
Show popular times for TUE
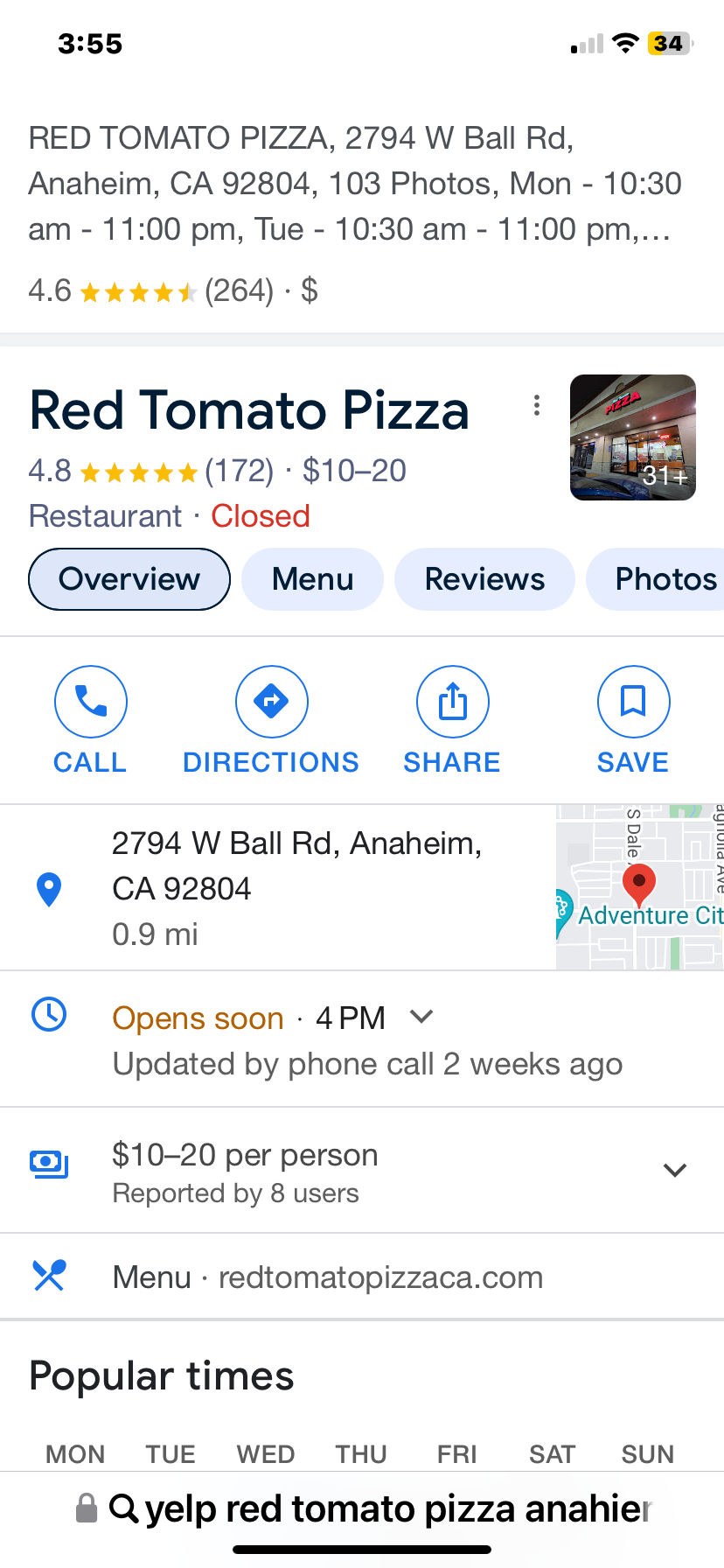171,1454
